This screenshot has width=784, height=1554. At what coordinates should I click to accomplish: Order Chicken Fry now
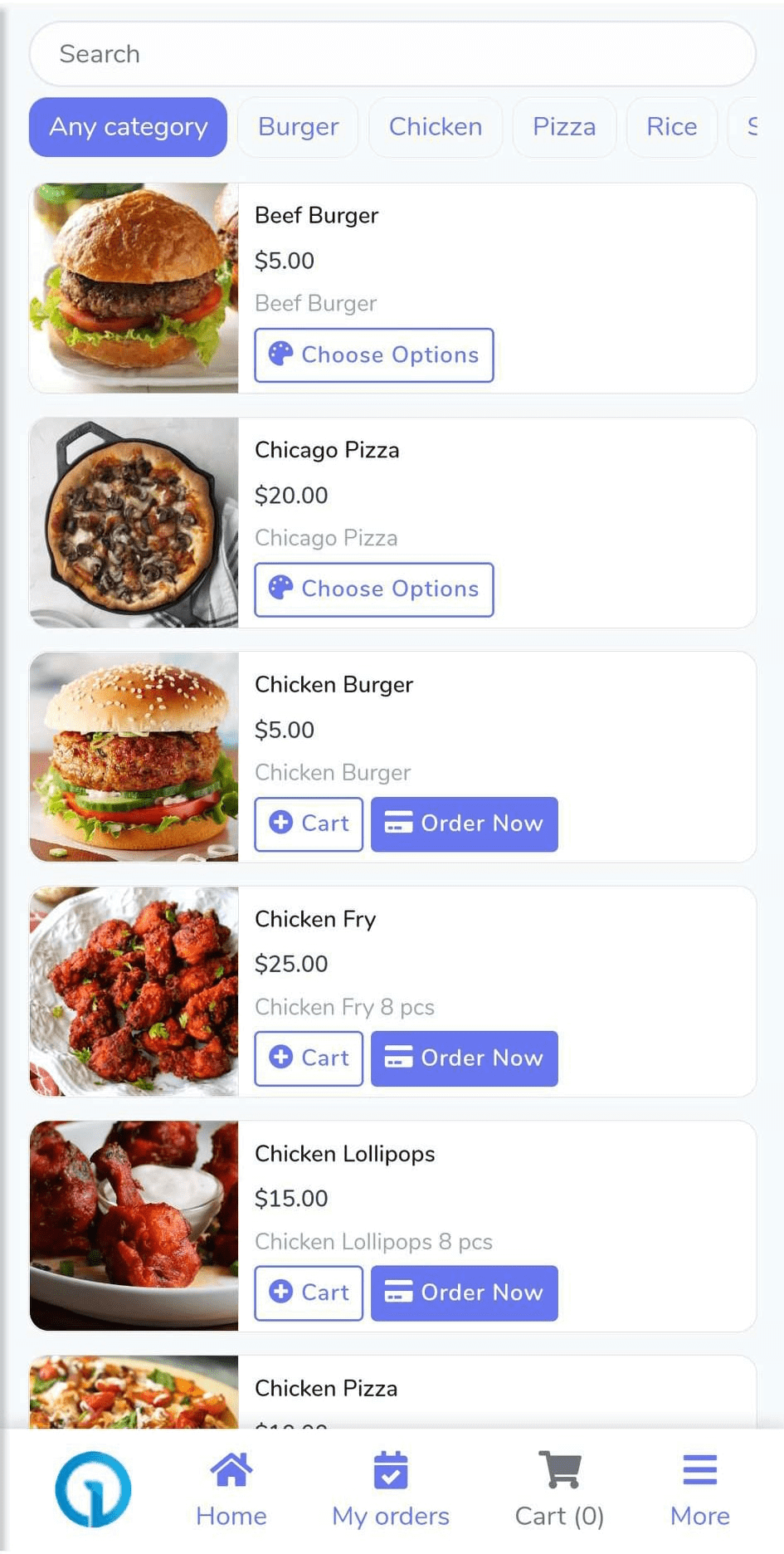(464, 1058)
